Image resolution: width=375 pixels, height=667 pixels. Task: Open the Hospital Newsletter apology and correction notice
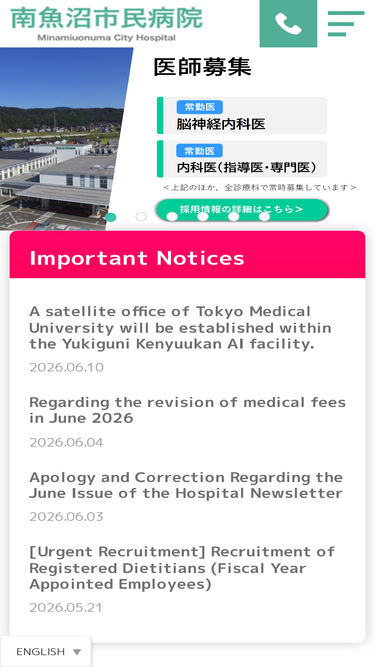point(186,485)
